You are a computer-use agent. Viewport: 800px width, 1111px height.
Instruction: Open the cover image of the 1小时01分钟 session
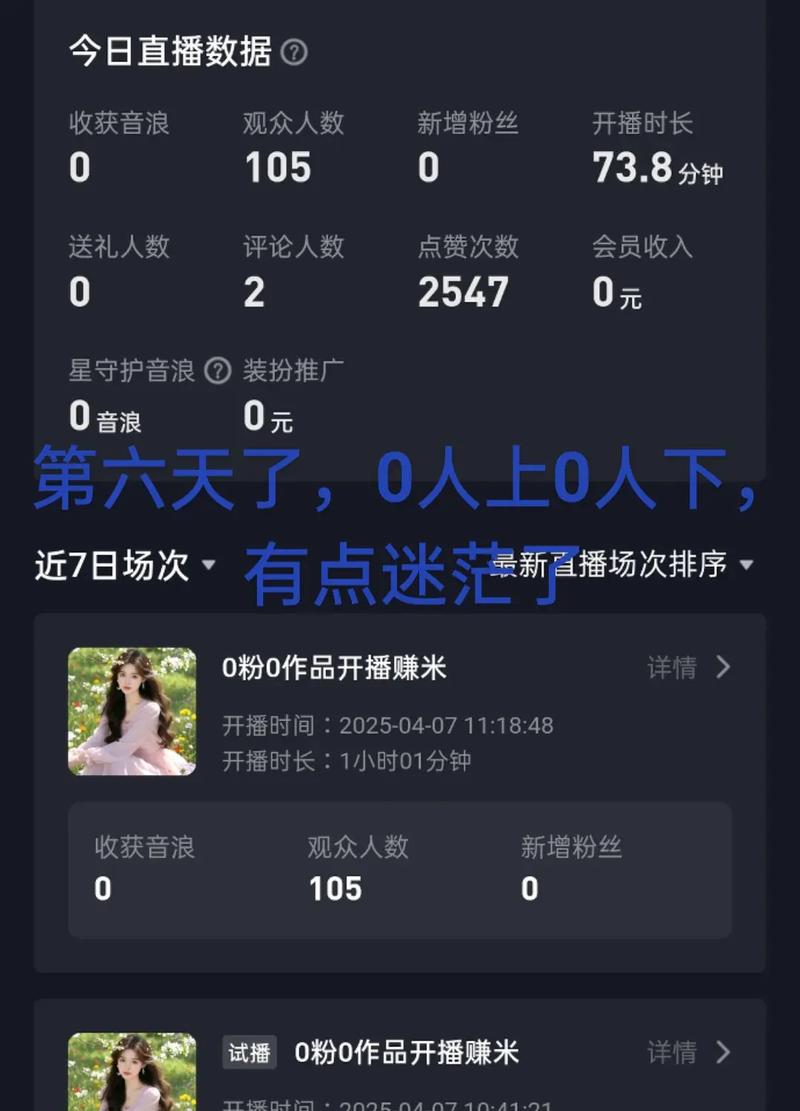point(132,711)
